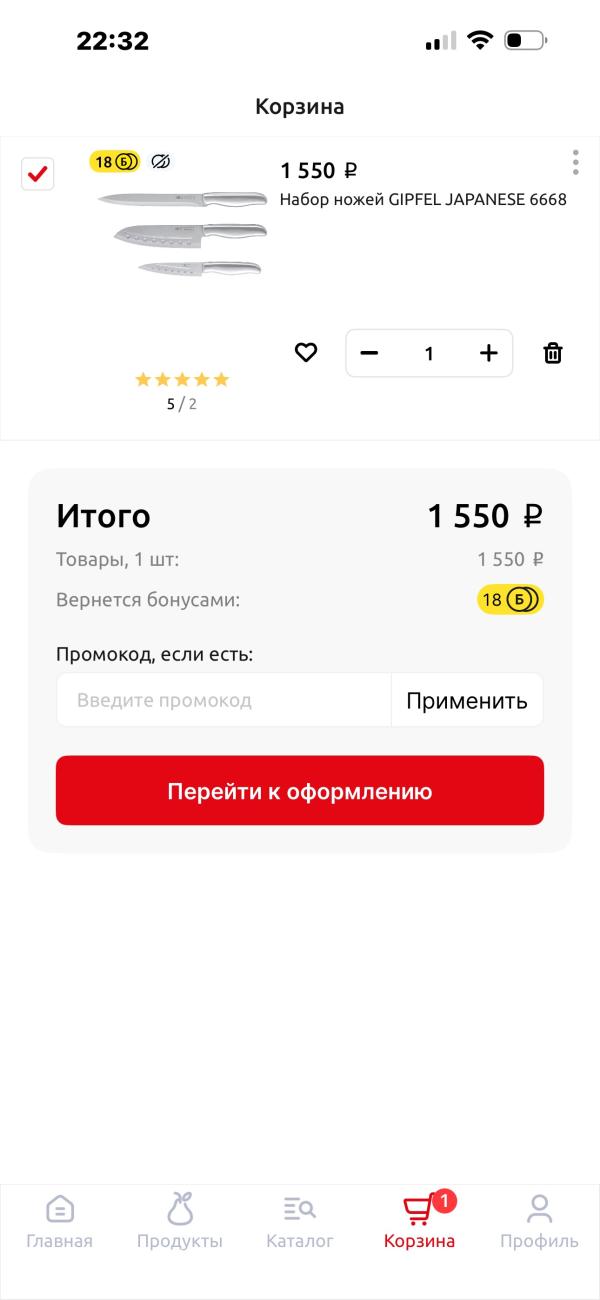
Task: Switch to the Главная tab
Action: click(x=60, y=1222)
